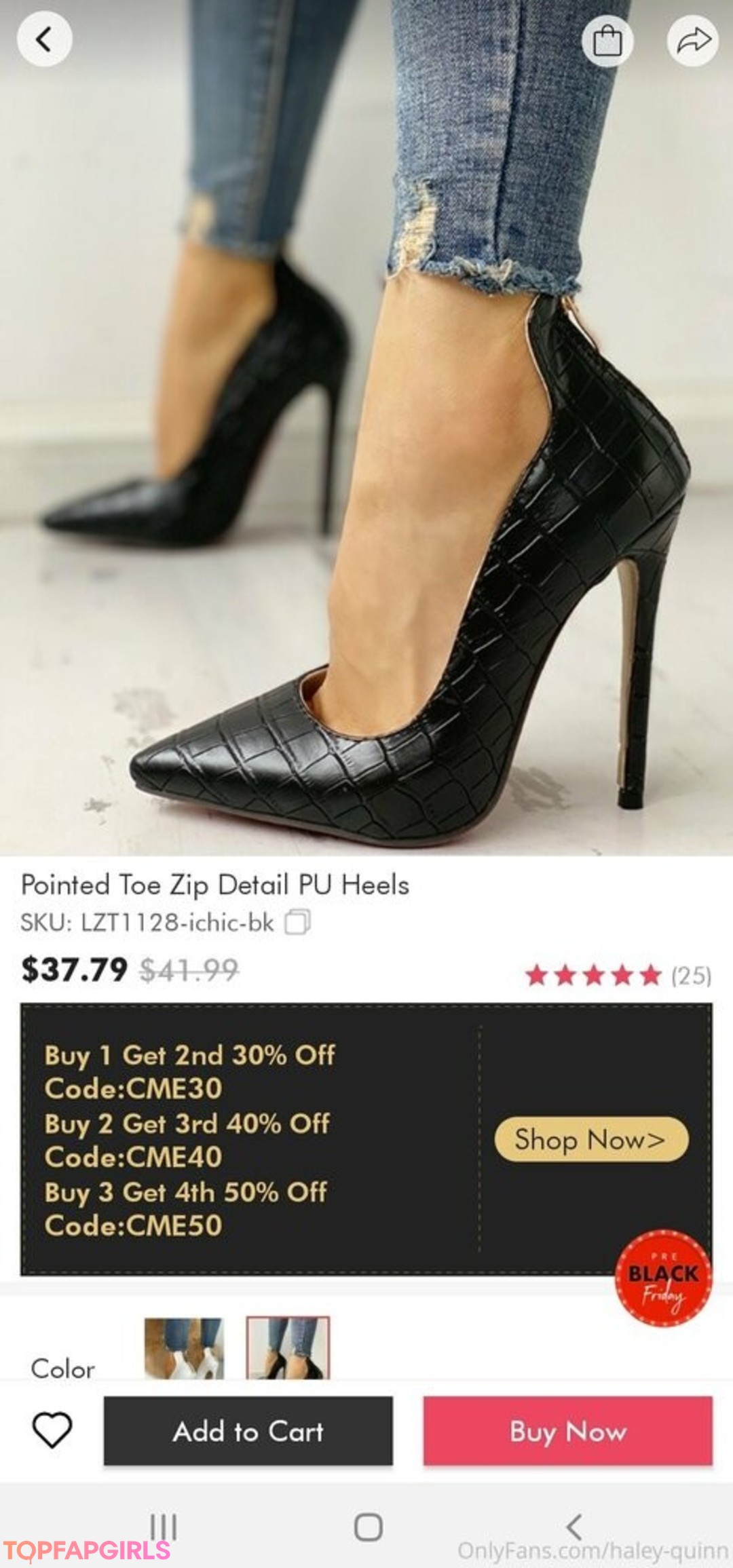Open the star rating reviews
The width and height of the screenshot is (733, 1568).
[618, 976]
